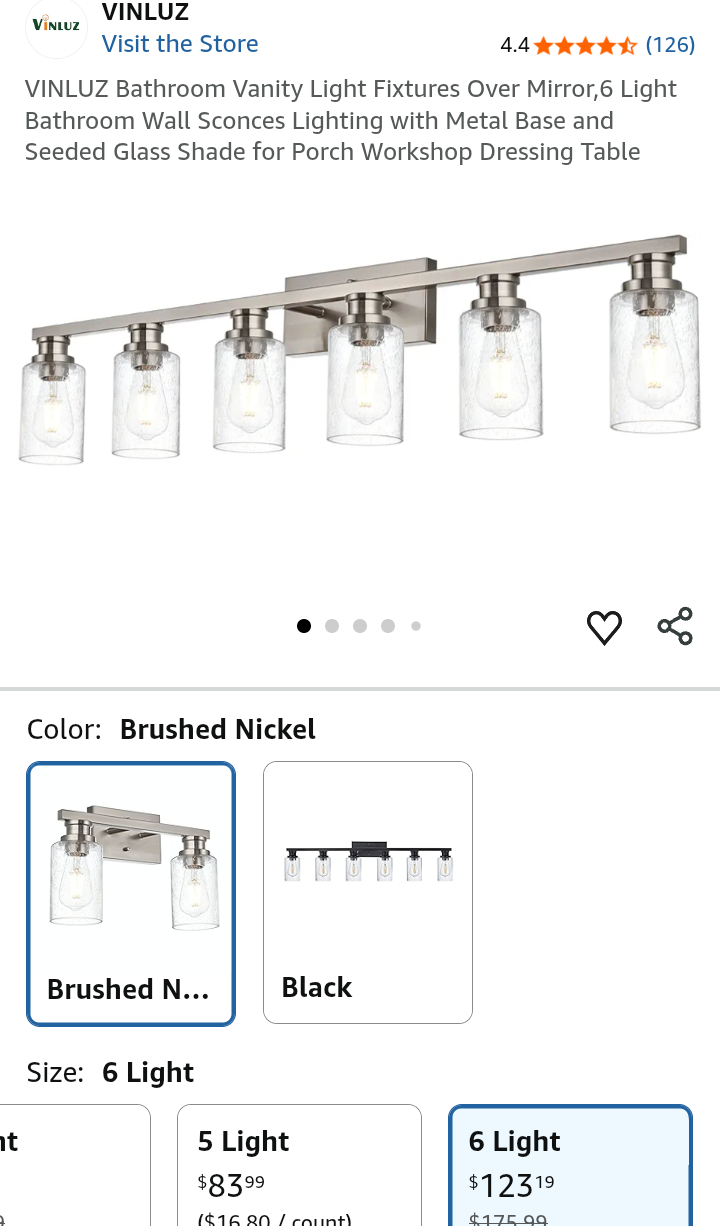
Task: Share this product
Action: pos(675,626)
